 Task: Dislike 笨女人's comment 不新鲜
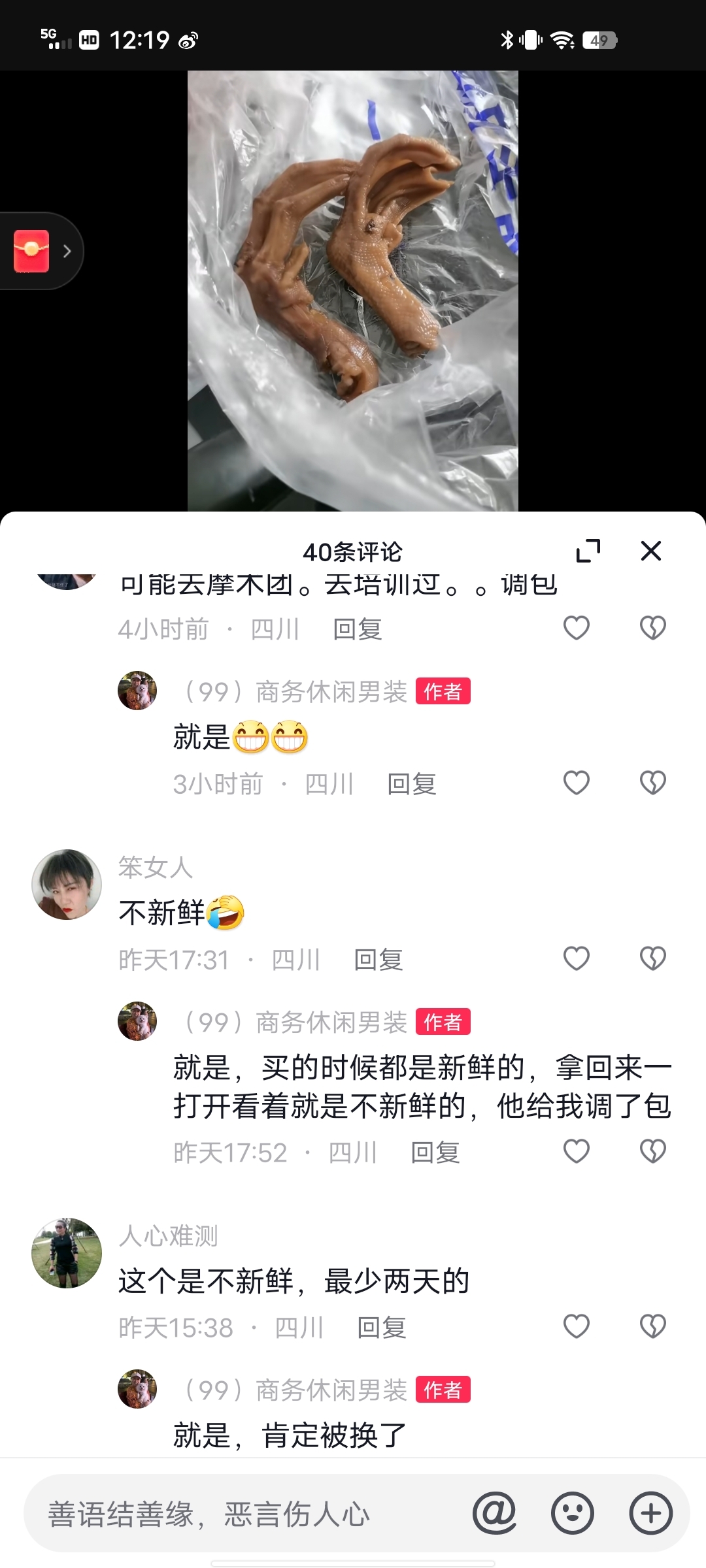pyautogui.click(x=652, y=958)
